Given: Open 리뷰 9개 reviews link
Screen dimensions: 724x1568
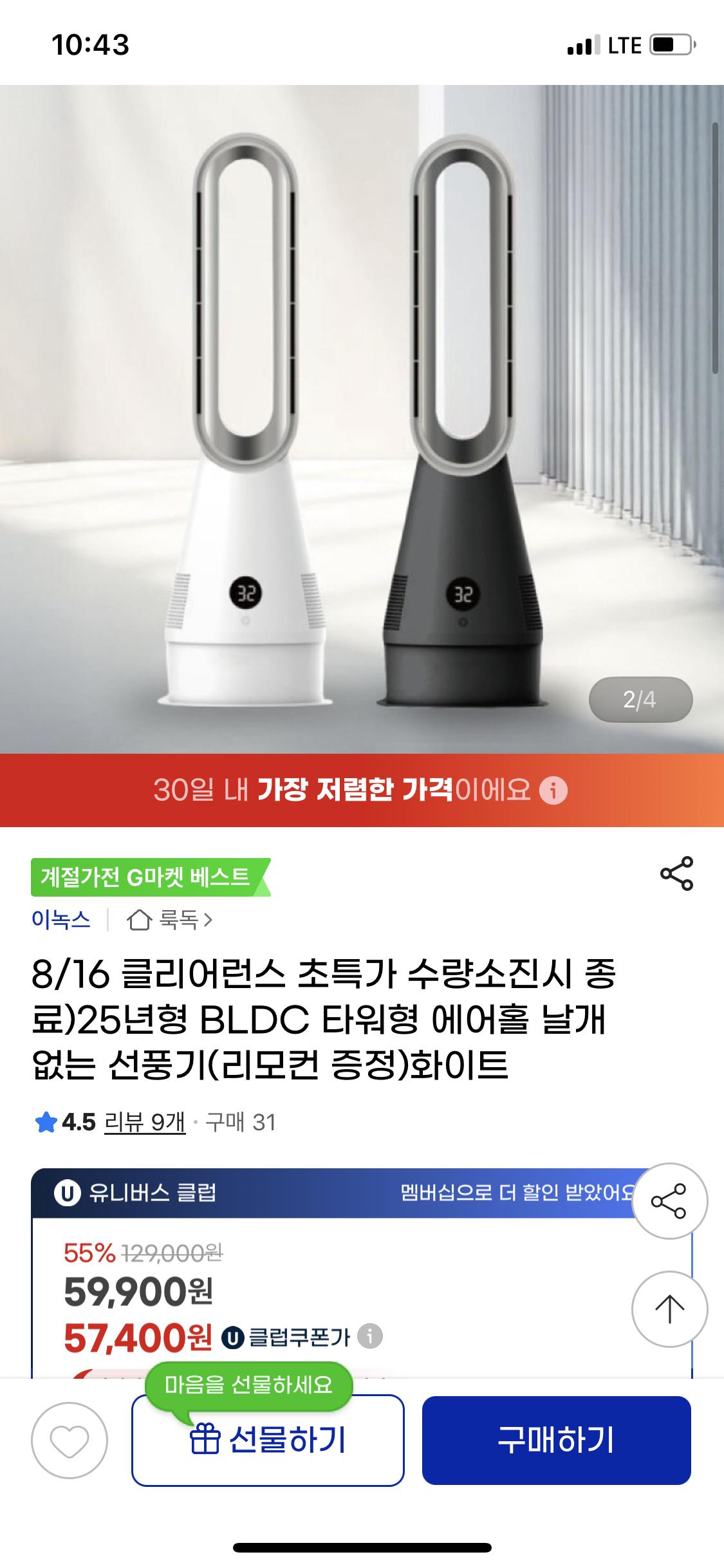Looking at the screenshot, I should tap(145, 1123).
